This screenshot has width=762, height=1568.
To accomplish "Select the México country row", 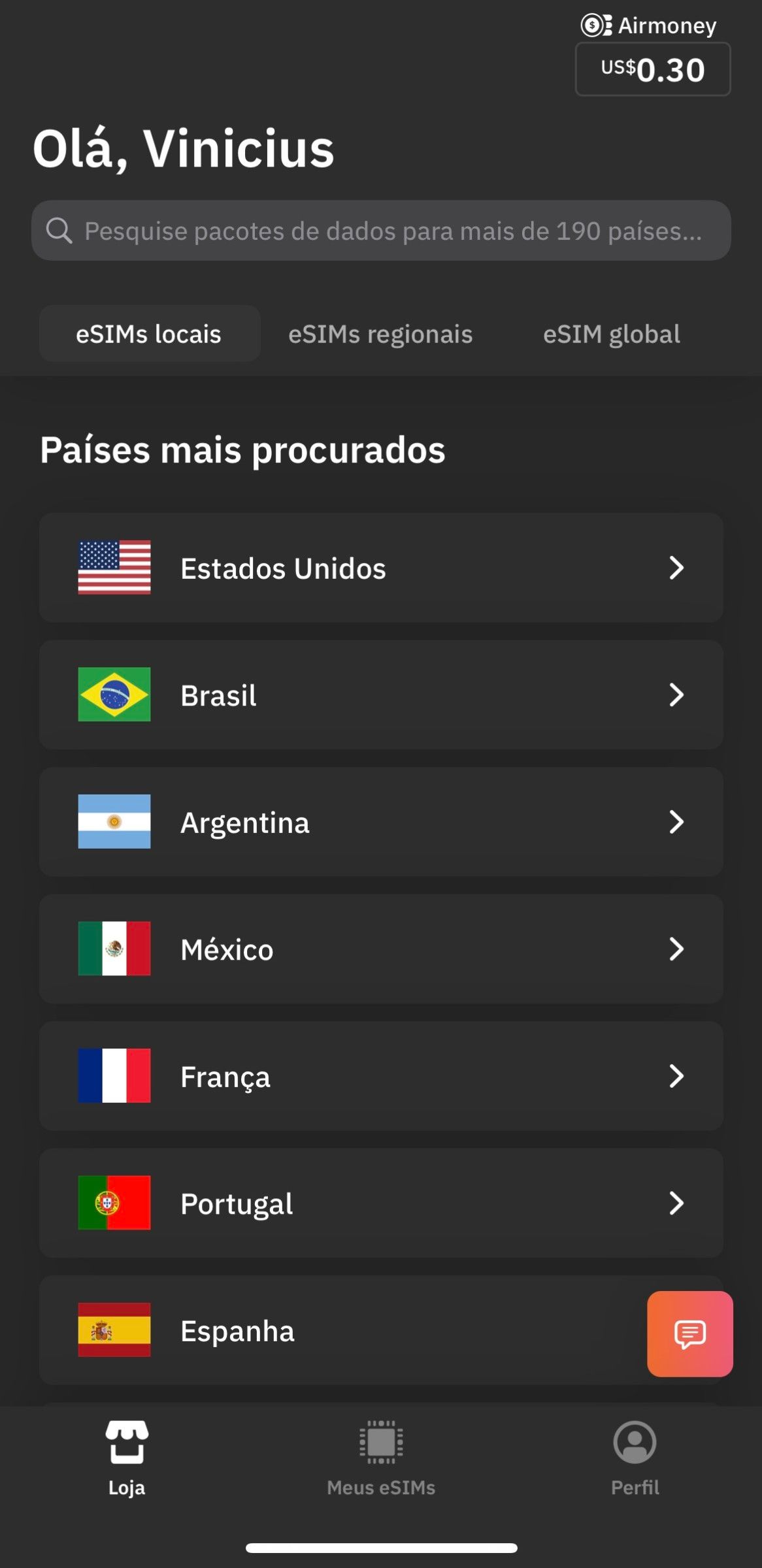I will tap(381, 949).
